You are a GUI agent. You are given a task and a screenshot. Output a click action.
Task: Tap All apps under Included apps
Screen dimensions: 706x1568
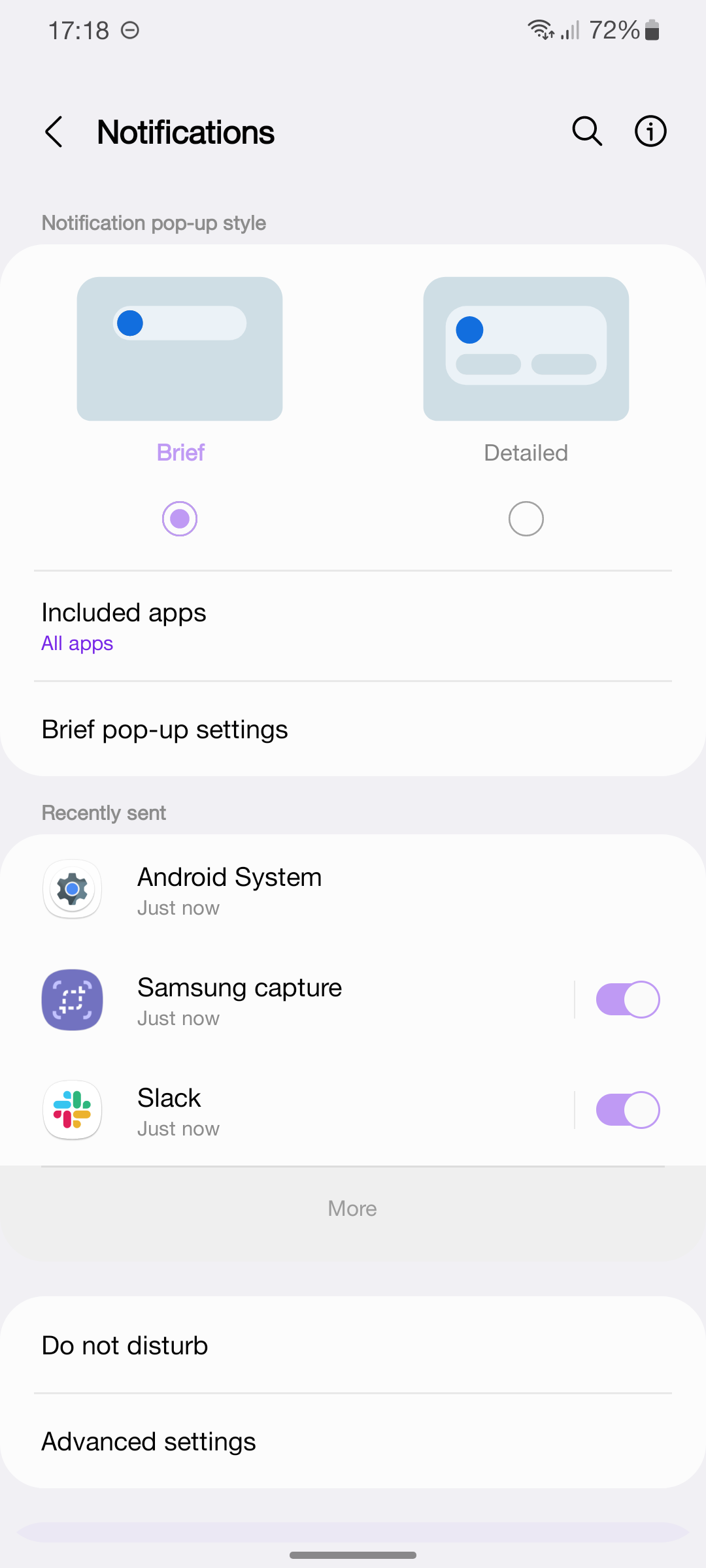tap(76, 643)
